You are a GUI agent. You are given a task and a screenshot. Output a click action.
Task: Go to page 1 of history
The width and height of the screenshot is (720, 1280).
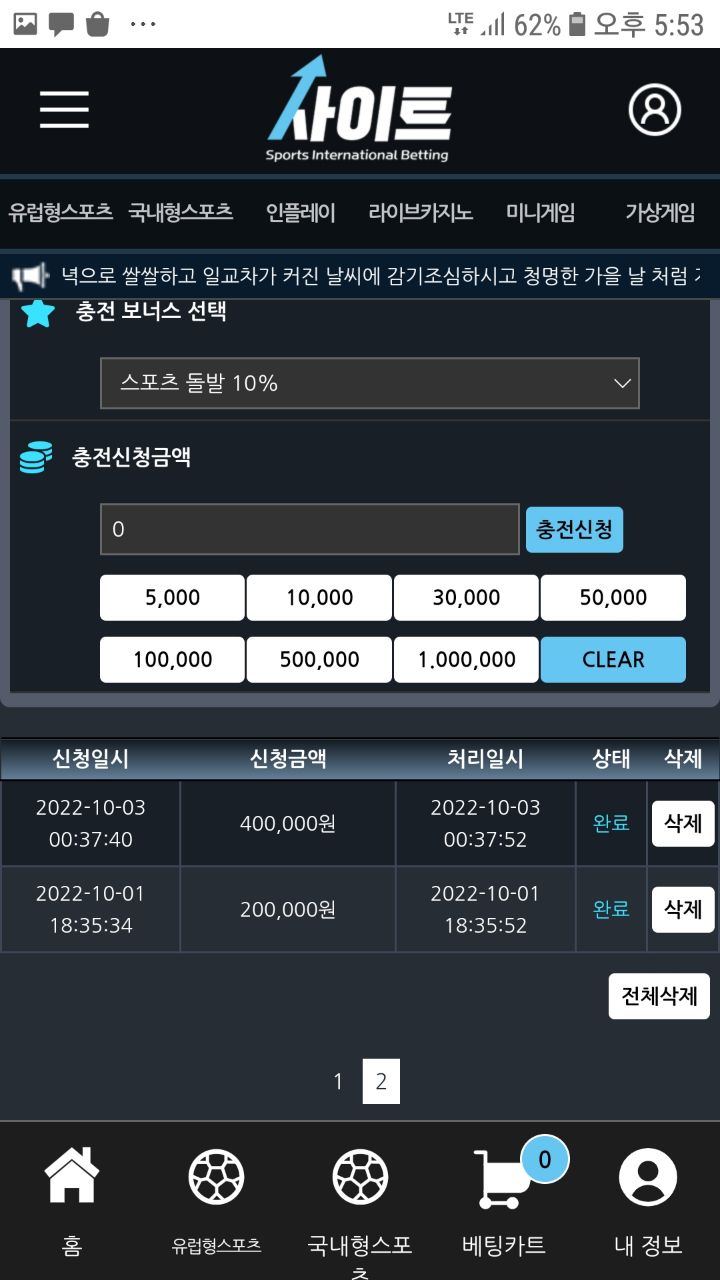338,1081
